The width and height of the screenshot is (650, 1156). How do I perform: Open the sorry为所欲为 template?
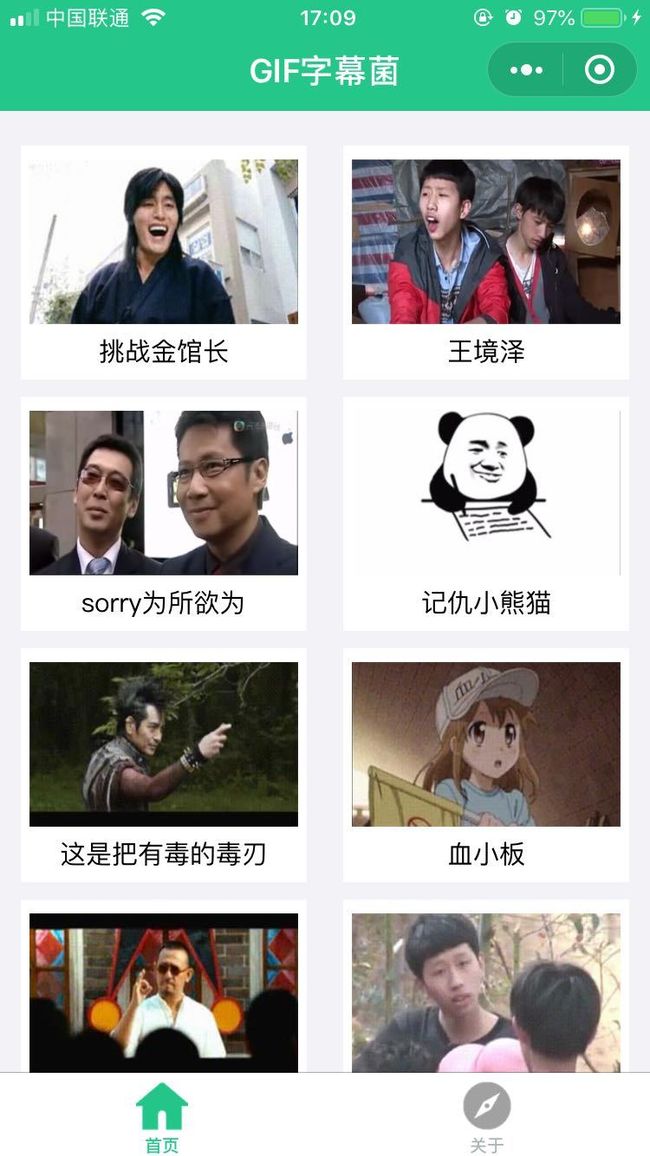click(x=164, y=514)
